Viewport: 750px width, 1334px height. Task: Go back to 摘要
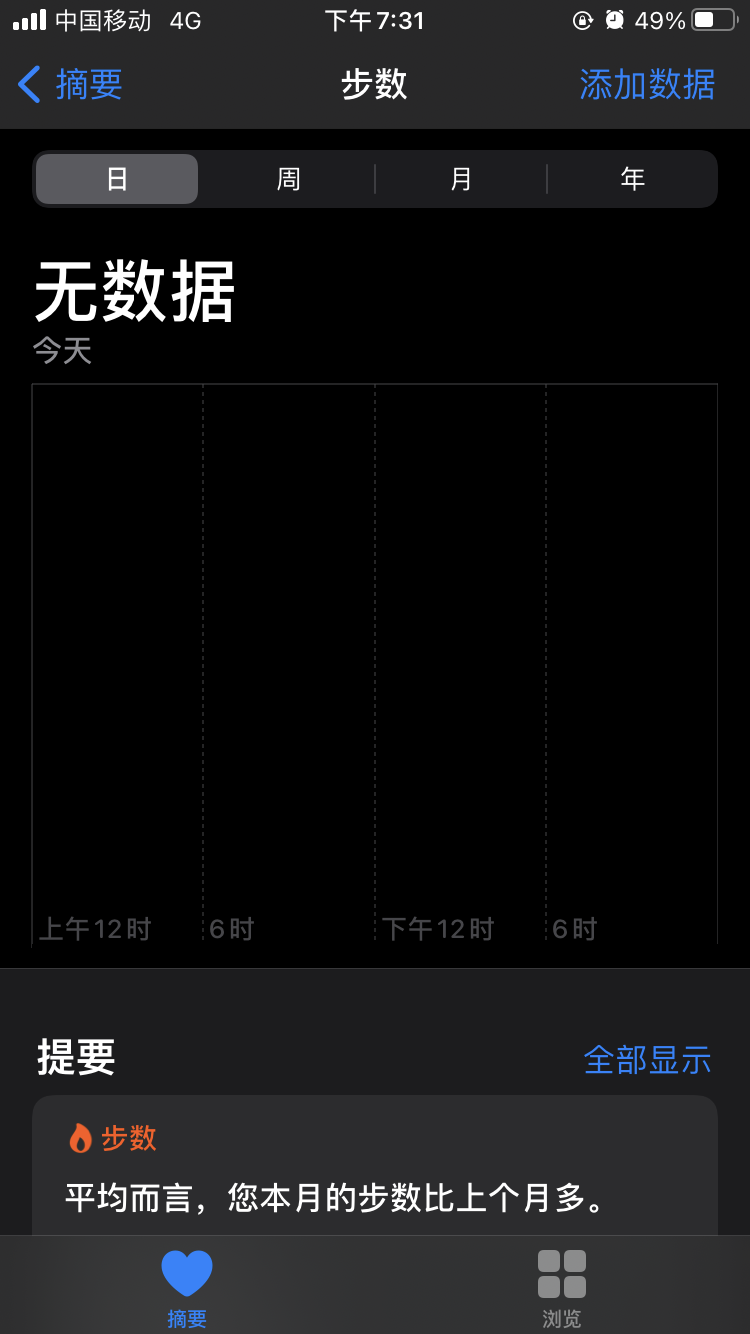tap(70, 84)
